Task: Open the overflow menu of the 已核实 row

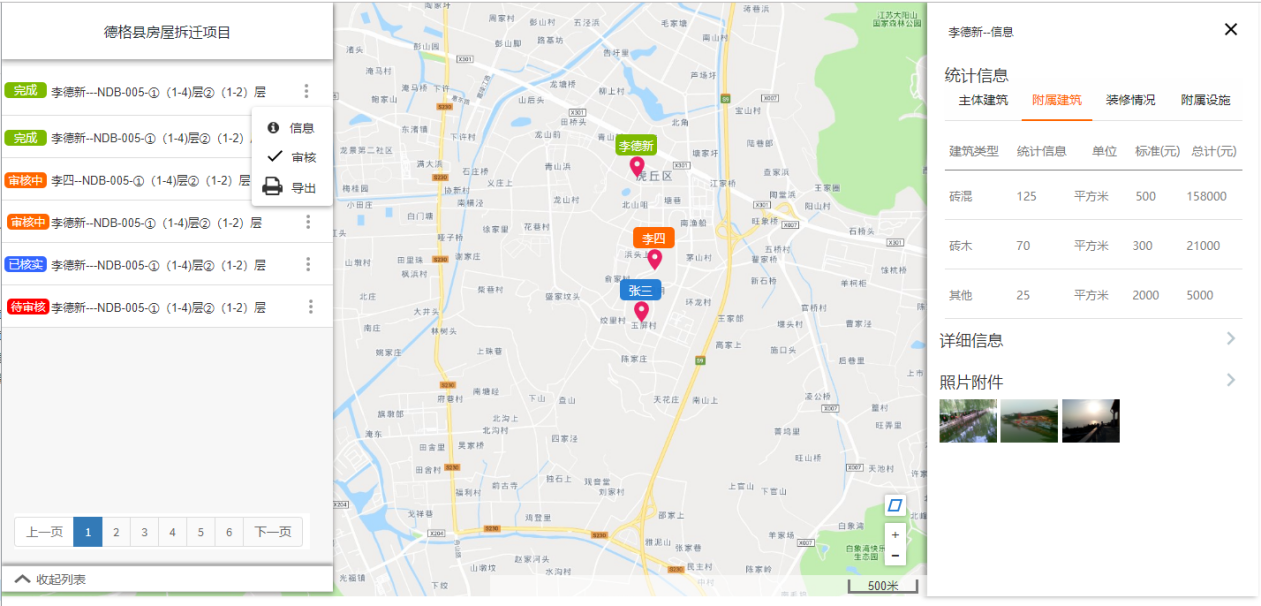Action: tap(308, 264)
